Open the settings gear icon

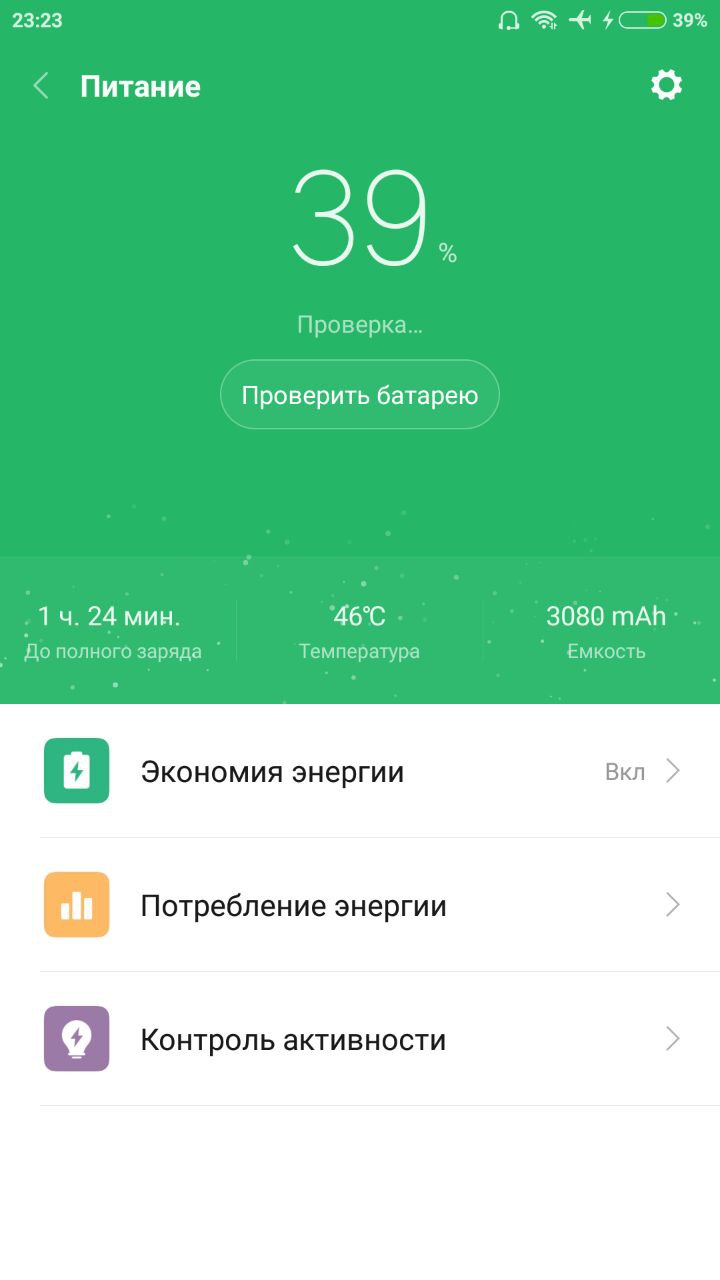pos(666,85)
